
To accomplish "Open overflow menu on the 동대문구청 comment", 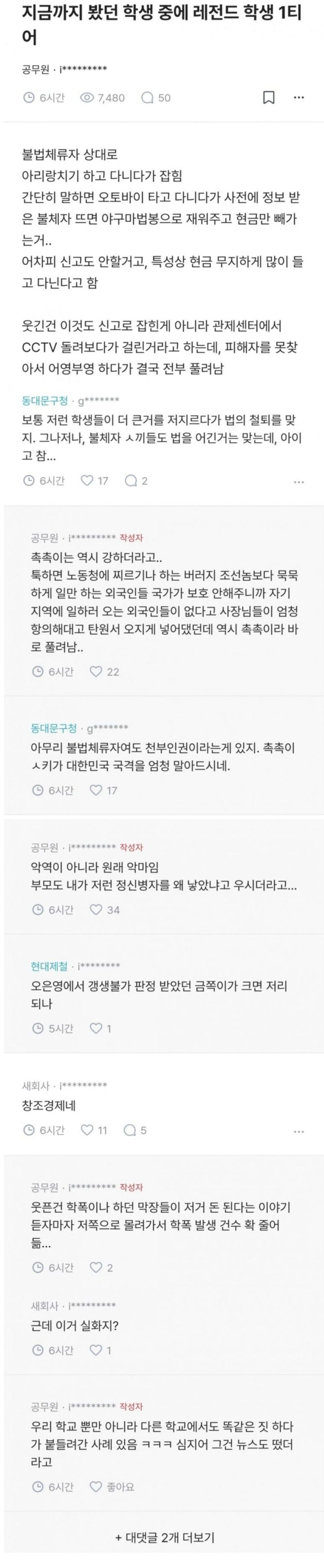I will 298,482.
